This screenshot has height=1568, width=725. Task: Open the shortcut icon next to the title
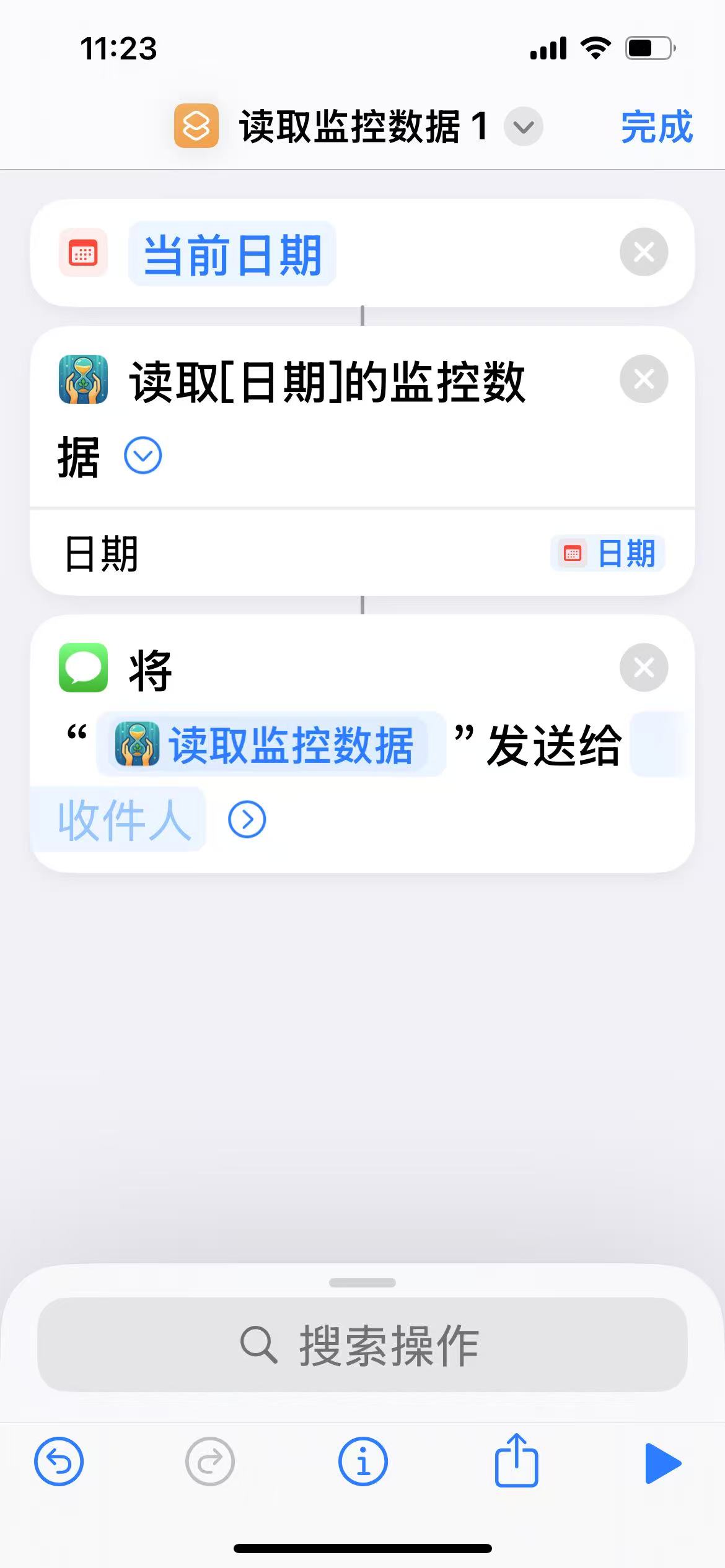pos(195,126)
